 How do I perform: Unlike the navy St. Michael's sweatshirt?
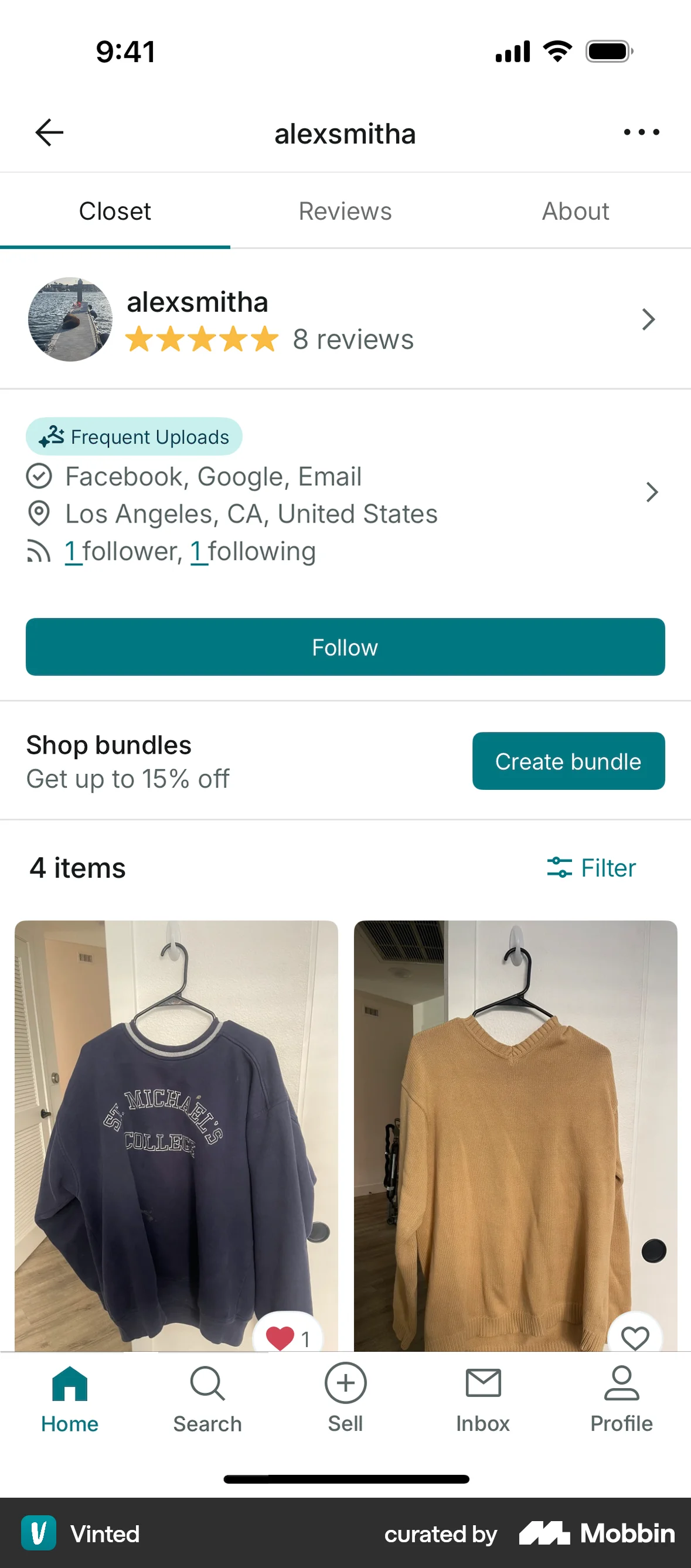[280, 1335]
